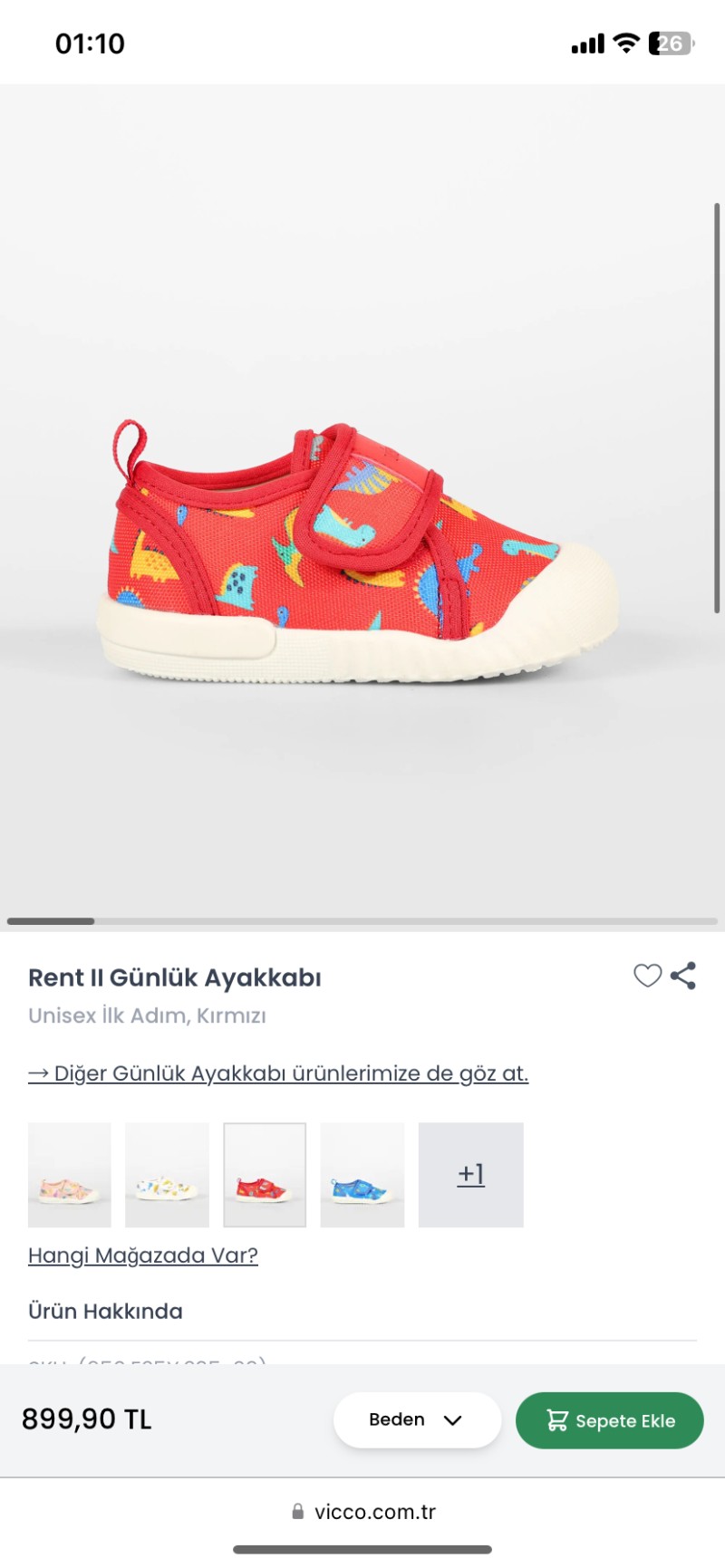Show one more color with +1
The width and height of the screenshot is (725, 1568).
470,1175
